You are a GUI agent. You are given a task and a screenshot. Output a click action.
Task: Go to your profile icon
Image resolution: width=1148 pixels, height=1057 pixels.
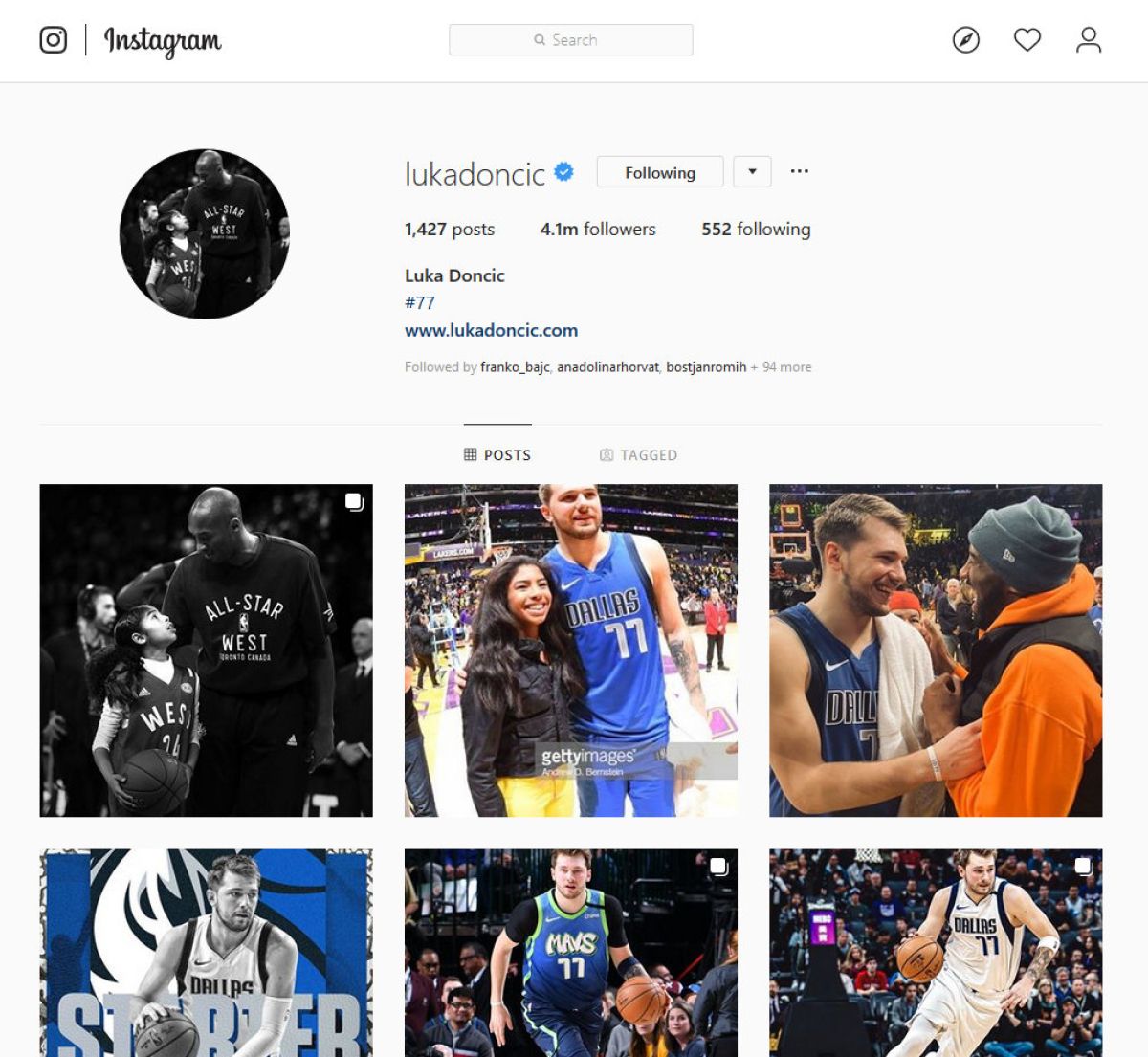(x=1088, y=40)
